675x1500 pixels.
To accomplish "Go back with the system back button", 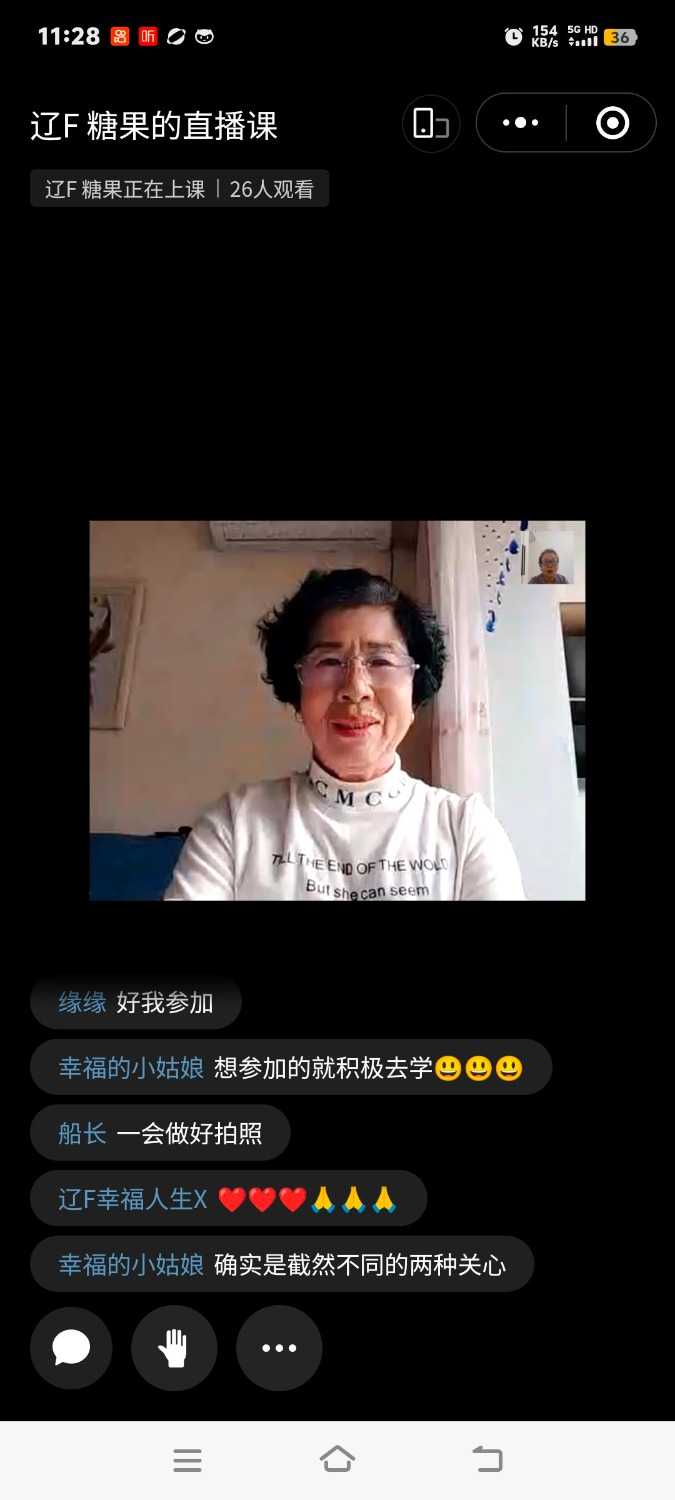I will [487, 1460].
